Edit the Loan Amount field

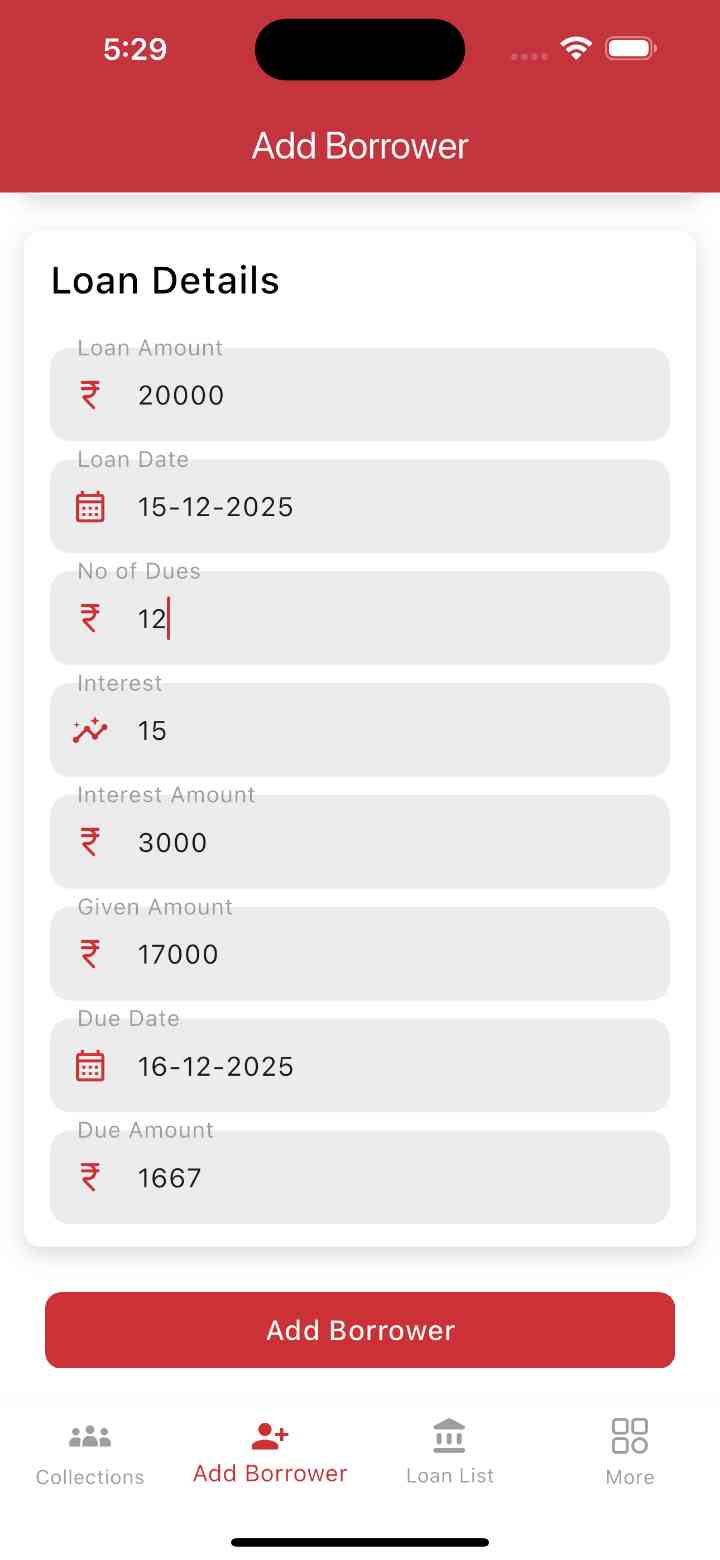click(360, 395)
